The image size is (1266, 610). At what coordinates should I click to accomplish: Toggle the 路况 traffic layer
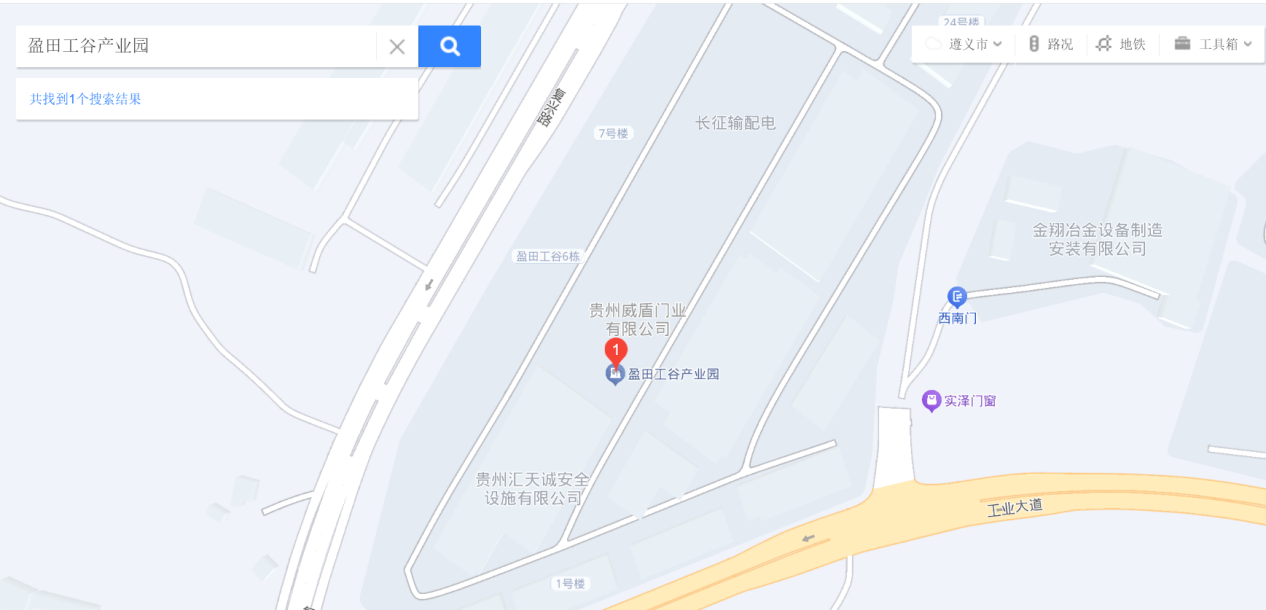click(1050, 44)
